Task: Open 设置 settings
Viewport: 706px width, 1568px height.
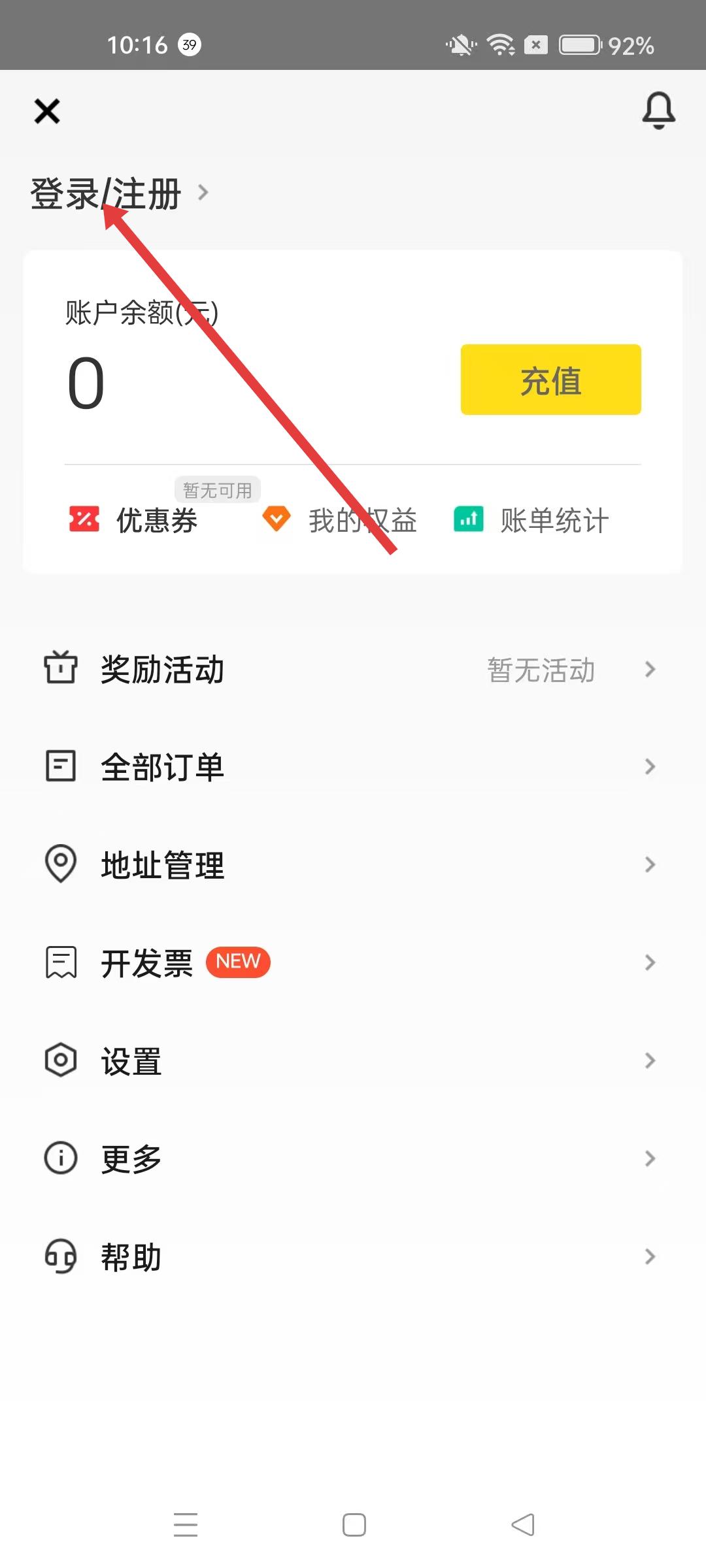Action: [x=353, y=1061]
